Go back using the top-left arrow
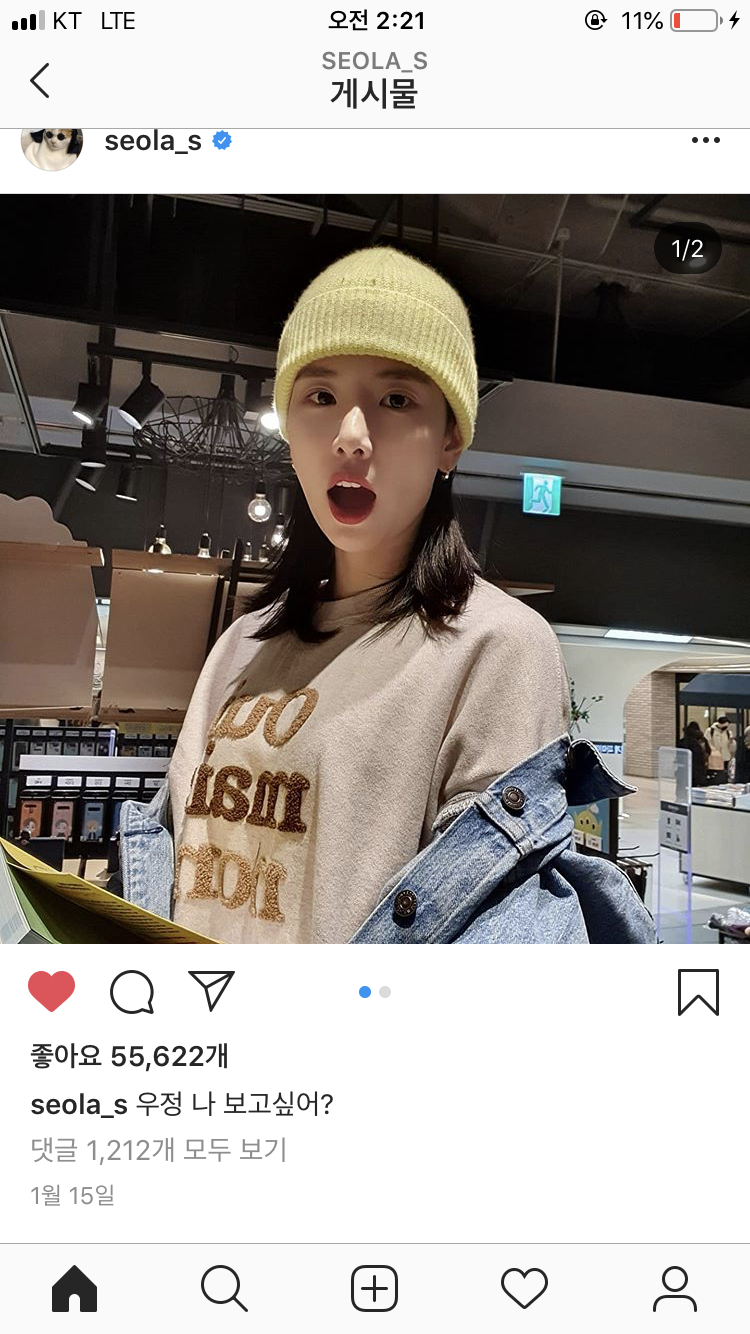The height and width of the screenshot is (1334, 750). pos(40,80)
